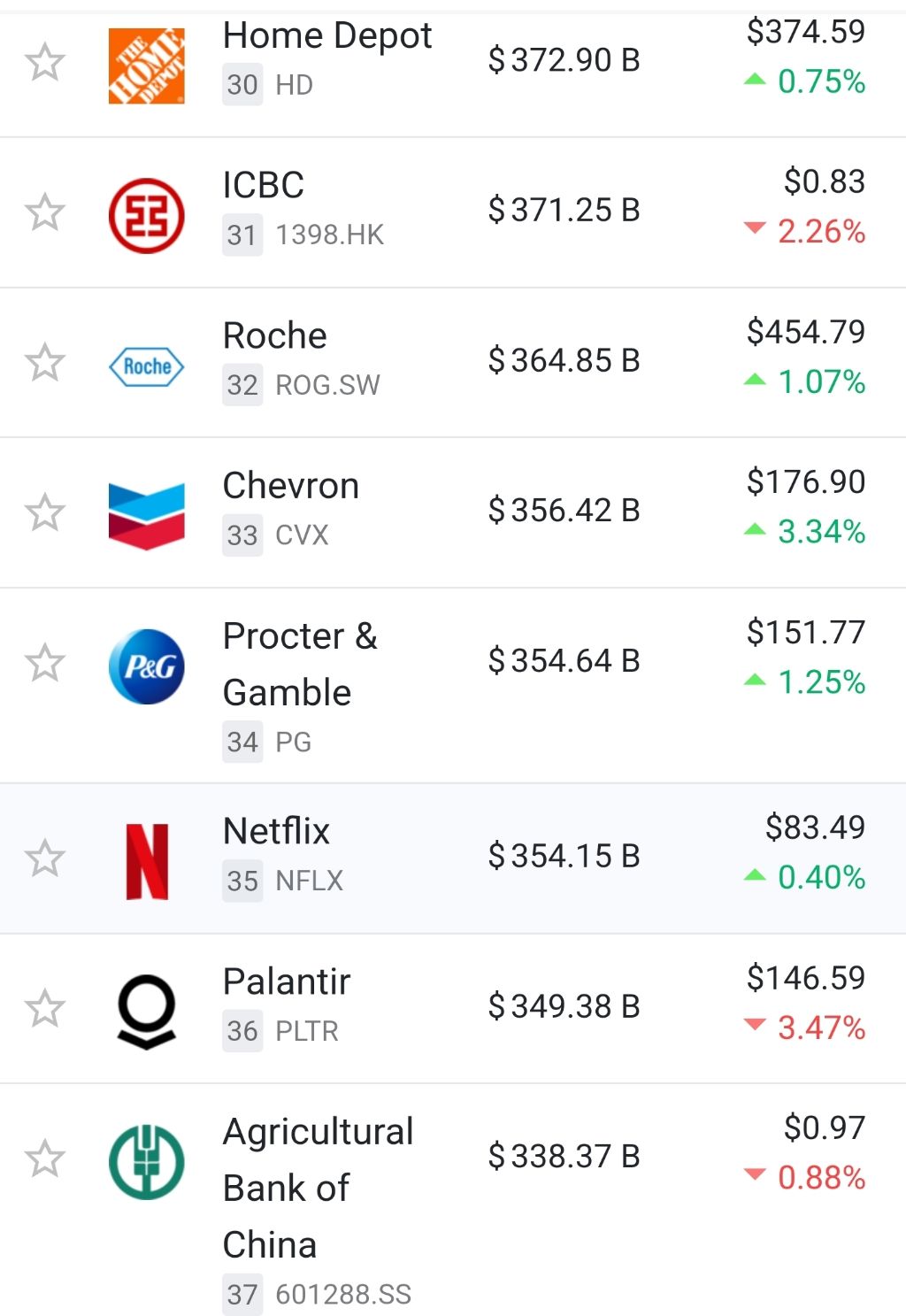Star ICBC as a favorite
This screenshot has height=1316, width=906.
coord(44,212)
